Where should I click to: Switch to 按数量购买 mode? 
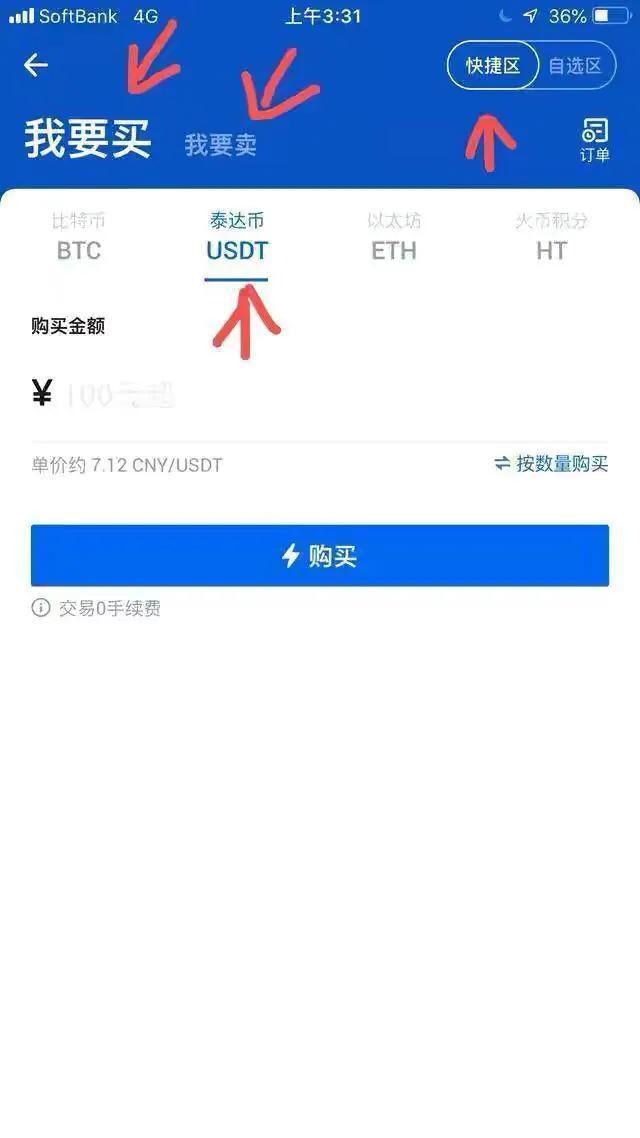click(x=551, y=464)
